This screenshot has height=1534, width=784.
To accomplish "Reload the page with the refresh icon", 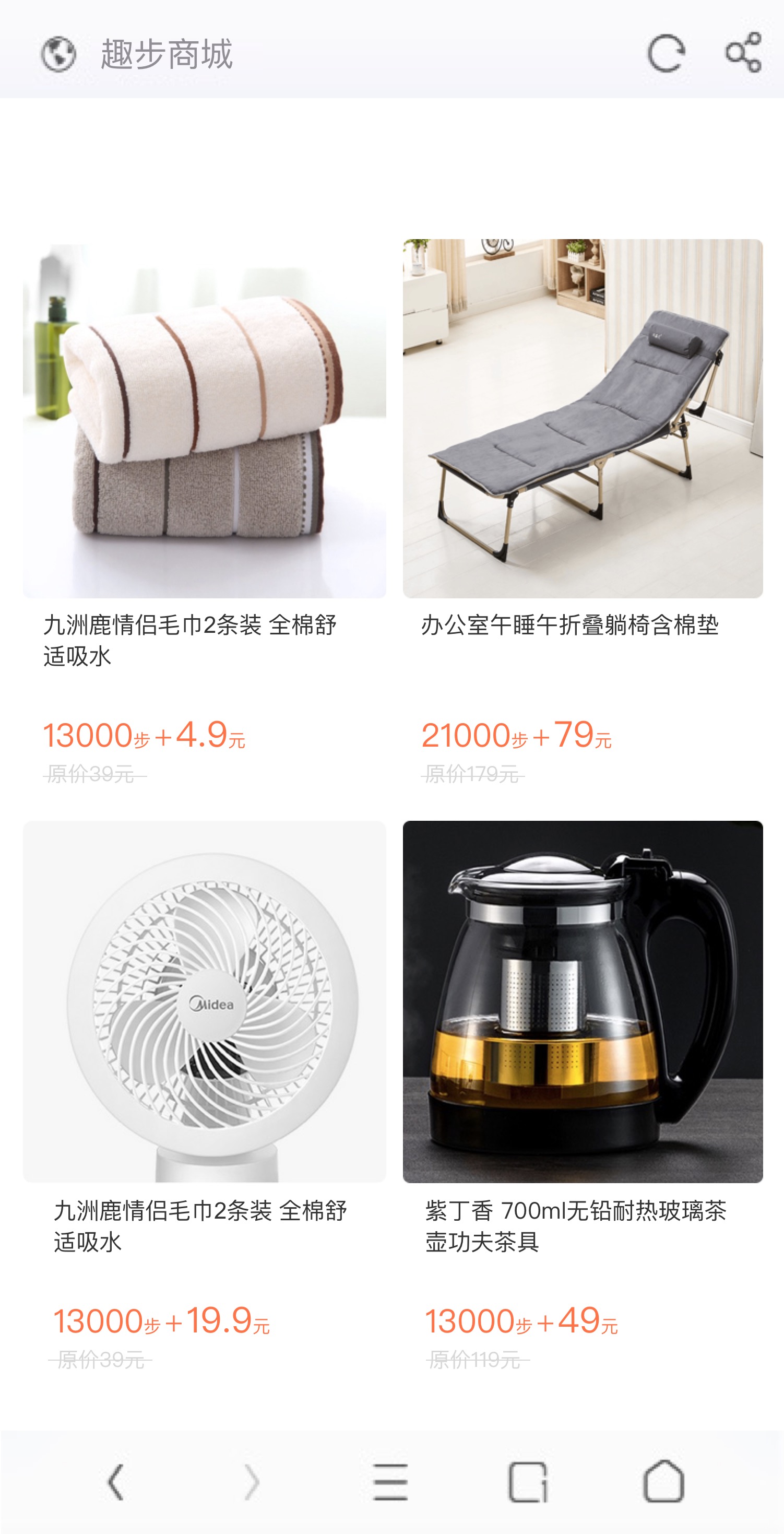I will (x=666, y=54).
